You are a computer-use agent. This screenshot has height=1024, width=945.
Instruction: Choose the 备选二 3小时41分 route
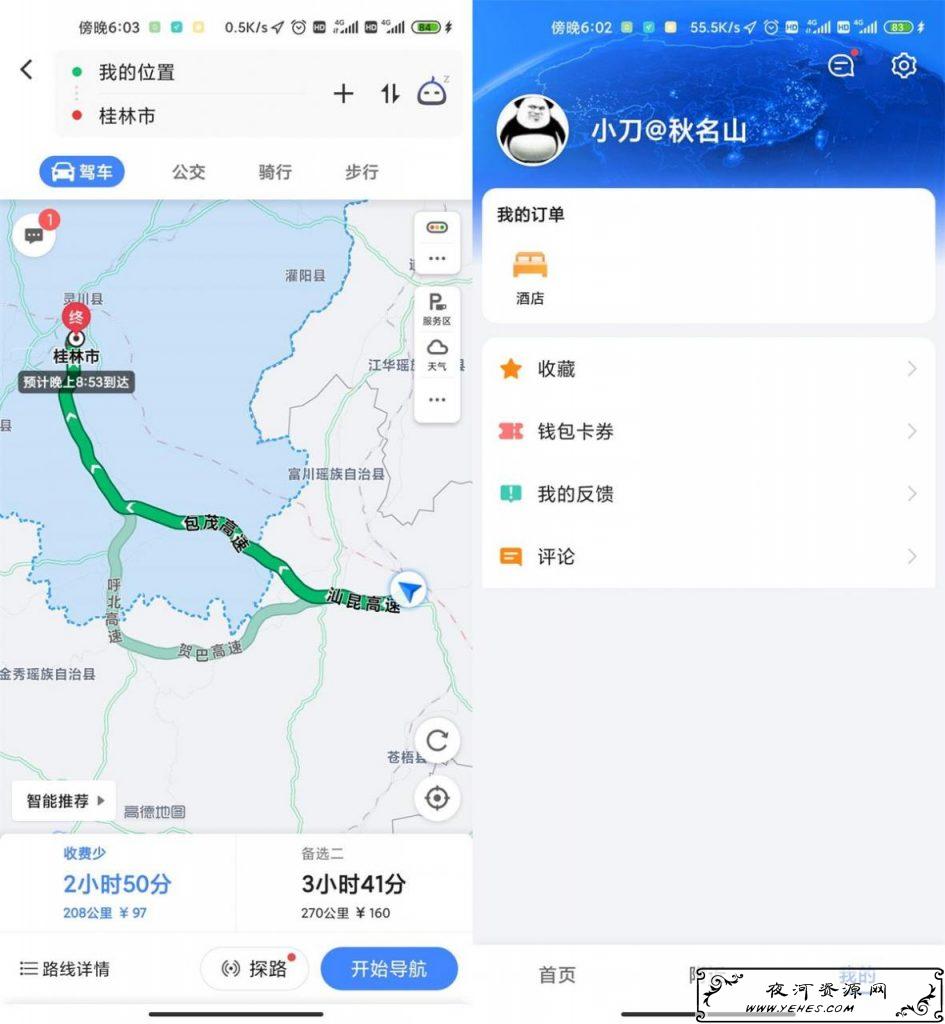click(353, 884)
